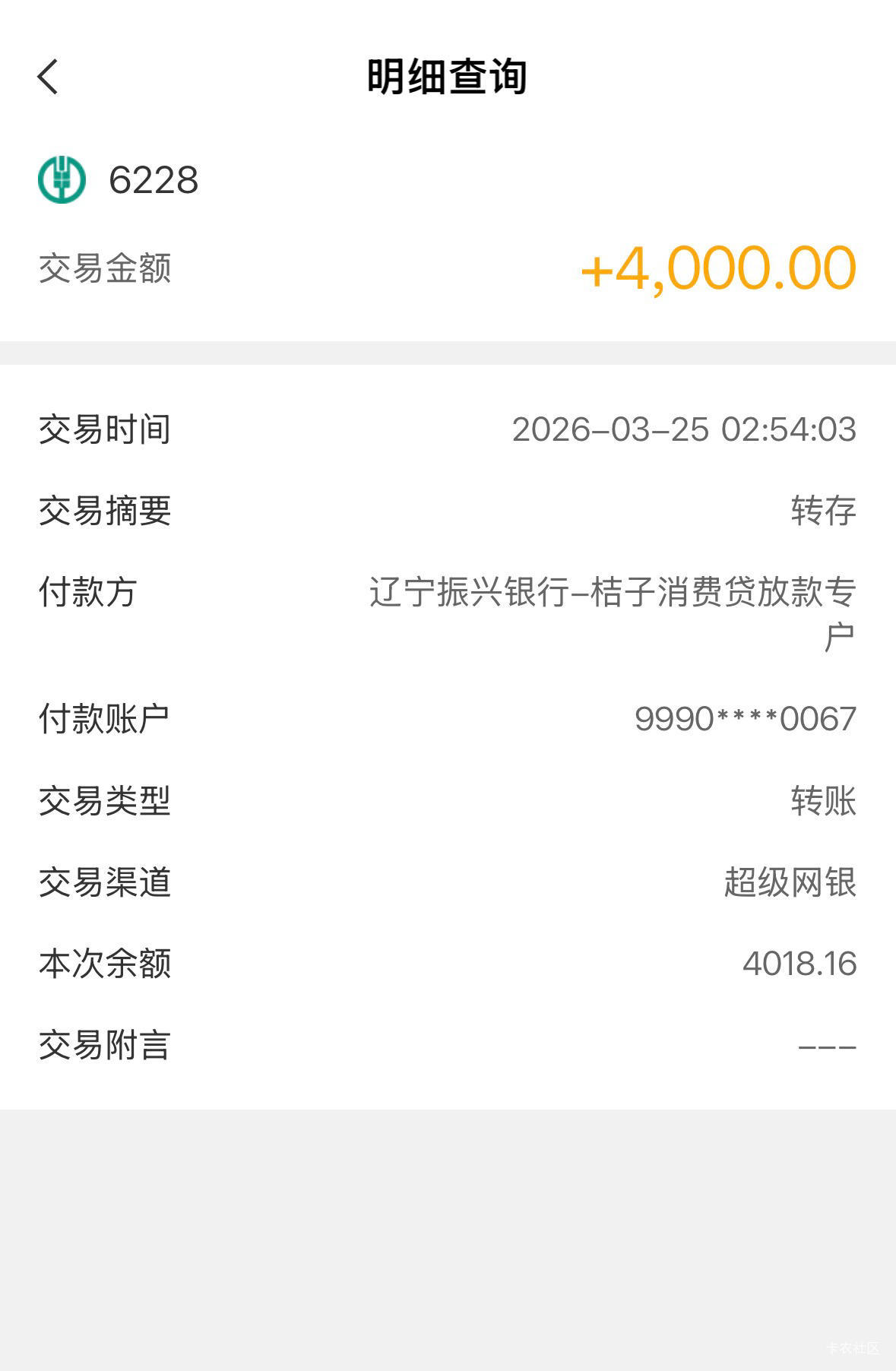Screen dimensions: 896x1371
Task: Go back from the transaction detail page
Action: coord(48,77)
